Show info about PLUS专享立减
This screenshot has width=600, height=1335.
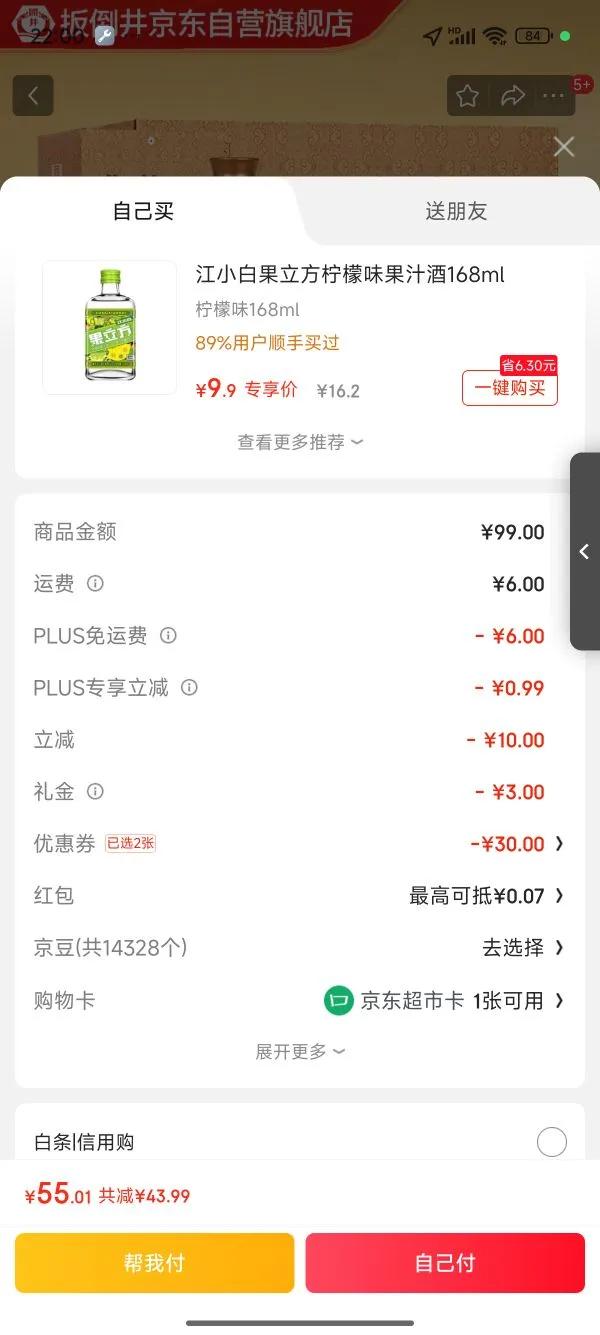point(189,688)
